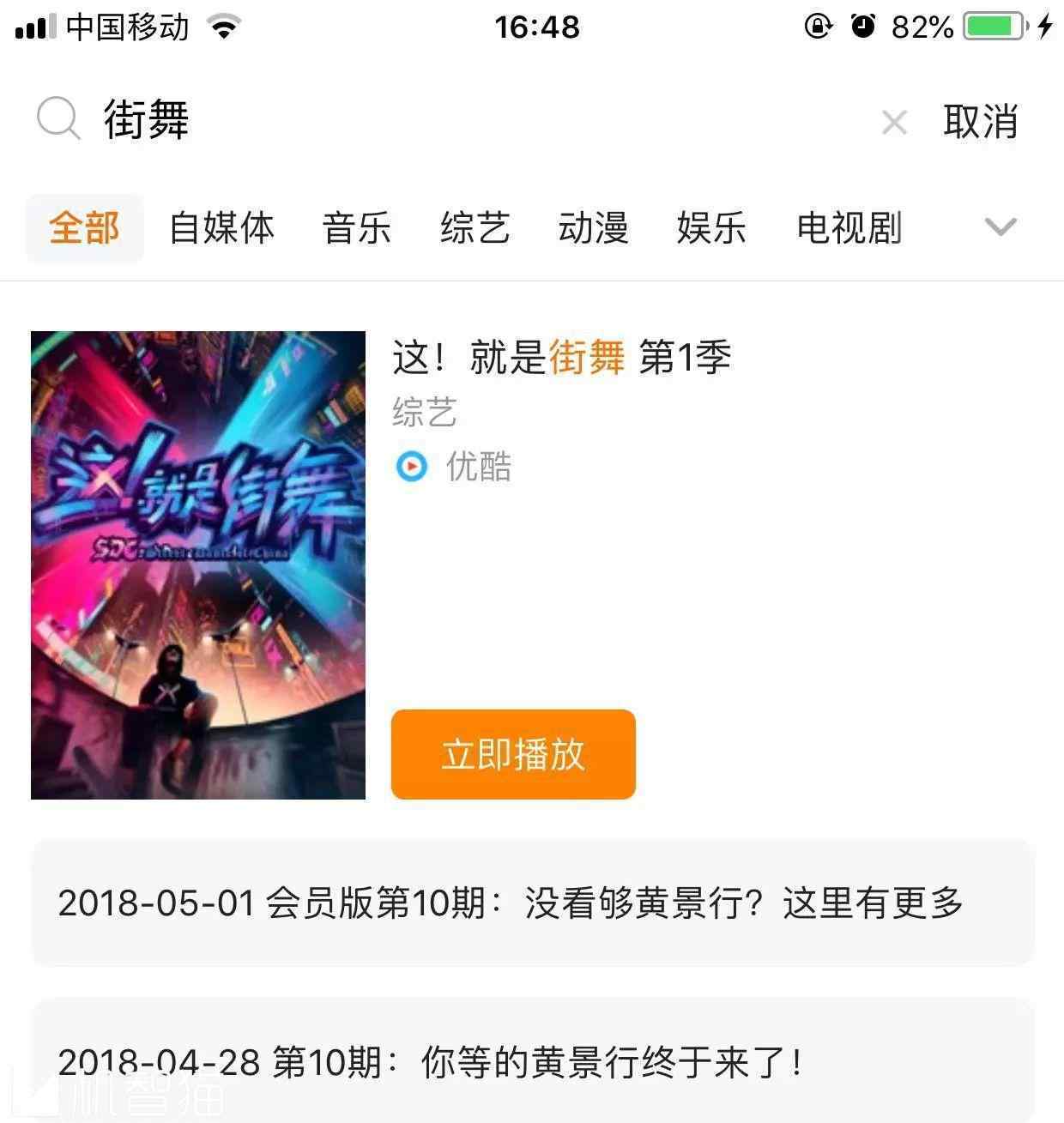The width and height of the screenshot is (1064, 1123).
Task: Open the 这！就是街舞 poster thumbnail
Action: click(198, 565)
